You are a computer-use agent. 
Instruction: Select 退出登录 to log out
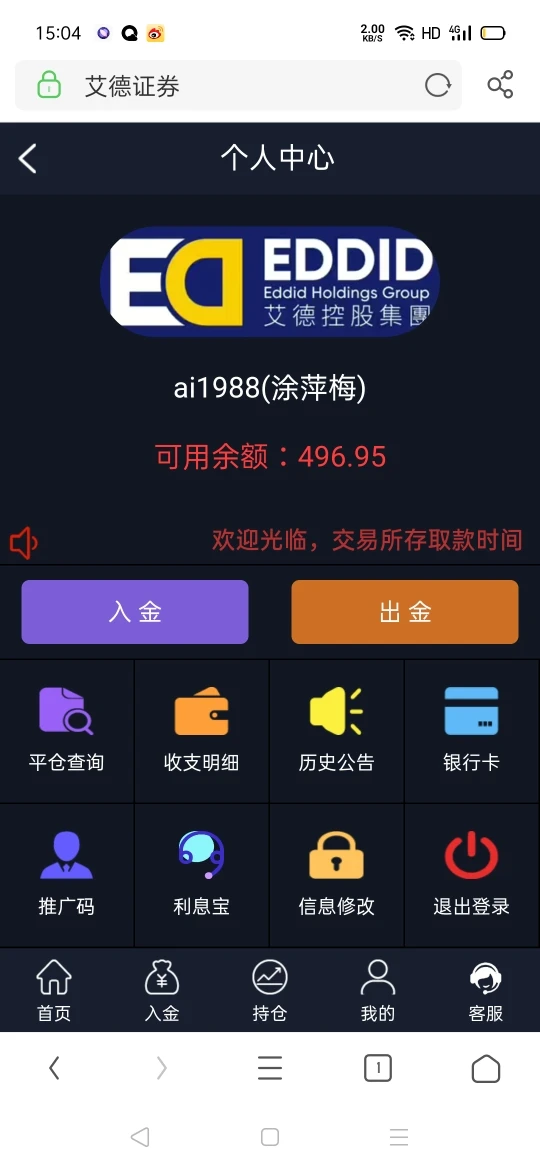click(x=471, y=875)
